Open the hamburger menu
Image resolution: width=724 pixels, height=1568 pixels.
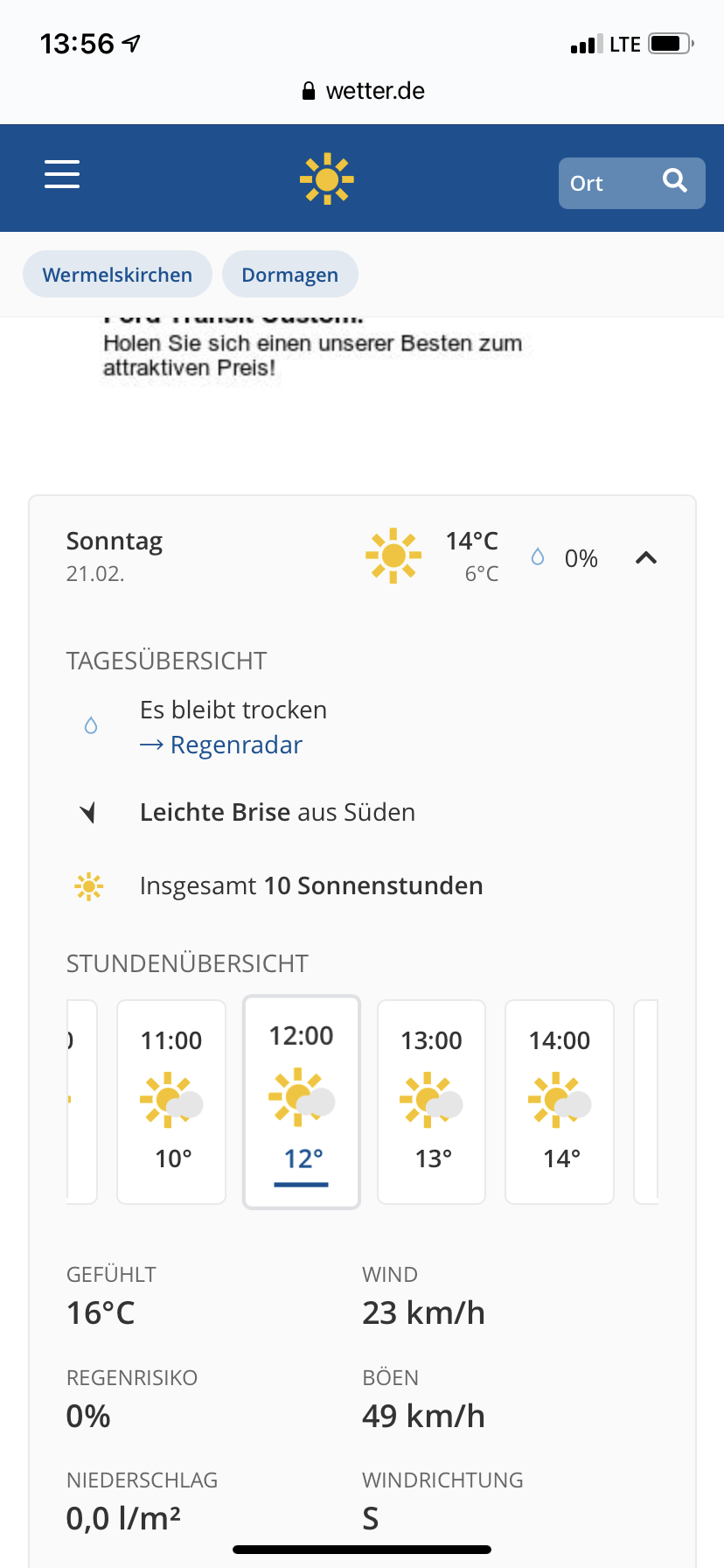click(x=62, y=174)
